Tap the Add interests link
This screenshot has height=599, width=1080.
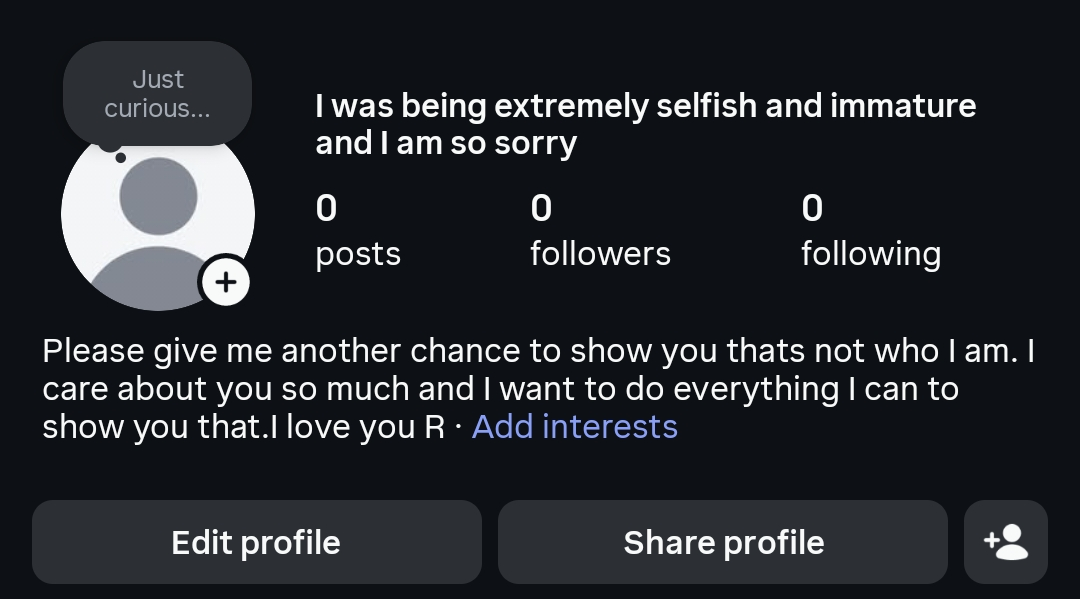[574, 426]
